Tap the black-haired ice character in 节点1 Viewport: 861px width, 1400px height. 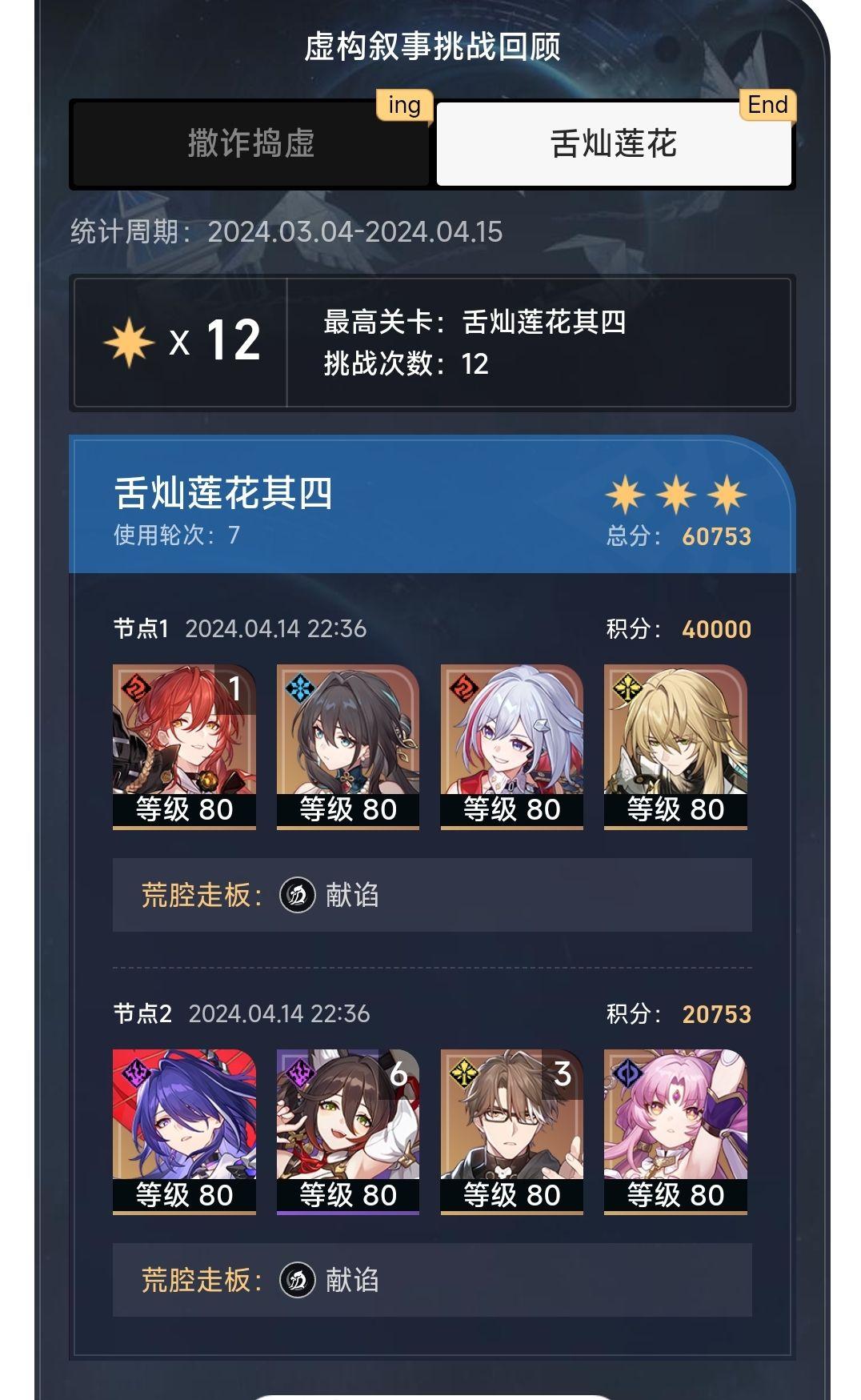click(x=348, y=747)
